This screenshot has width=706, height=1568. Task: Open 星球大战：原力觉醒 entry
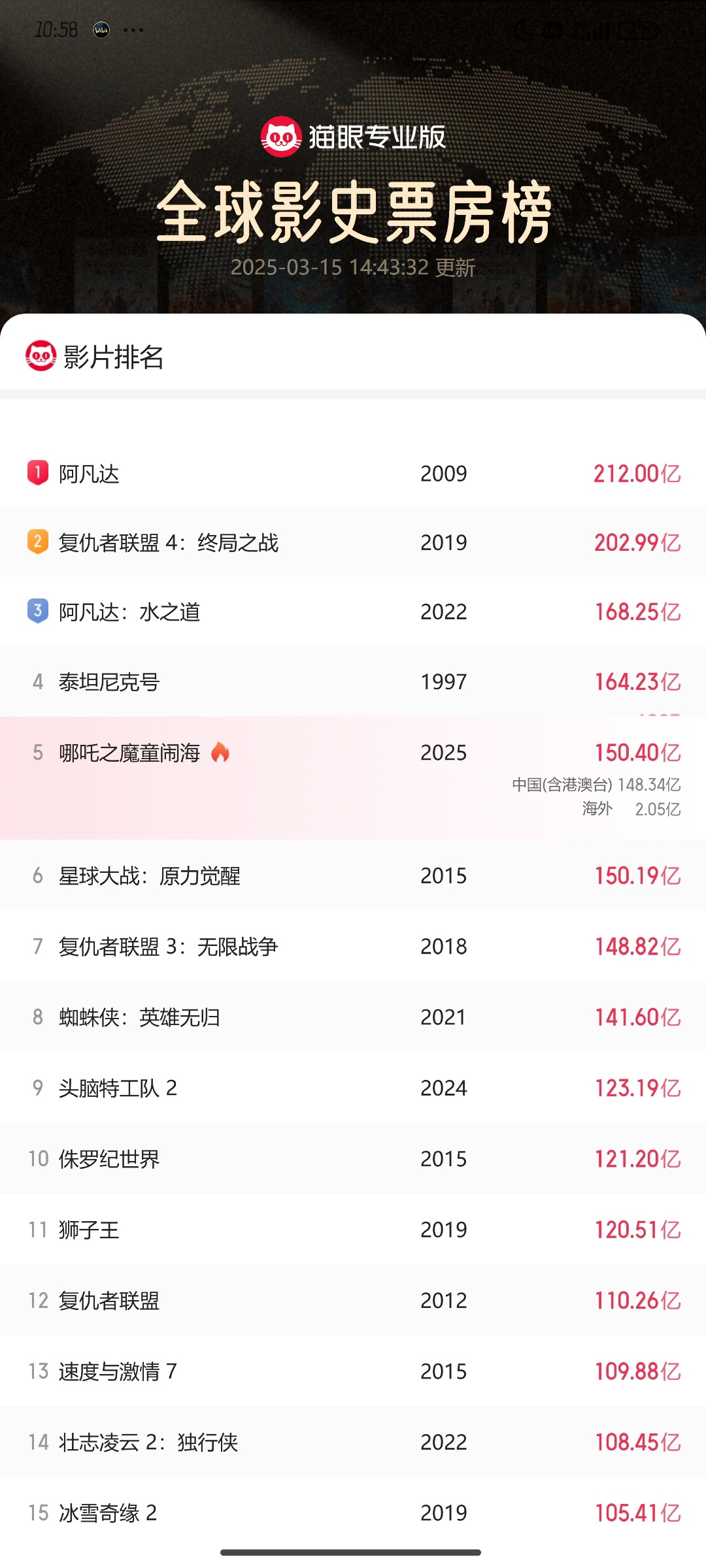click(353, 875)
